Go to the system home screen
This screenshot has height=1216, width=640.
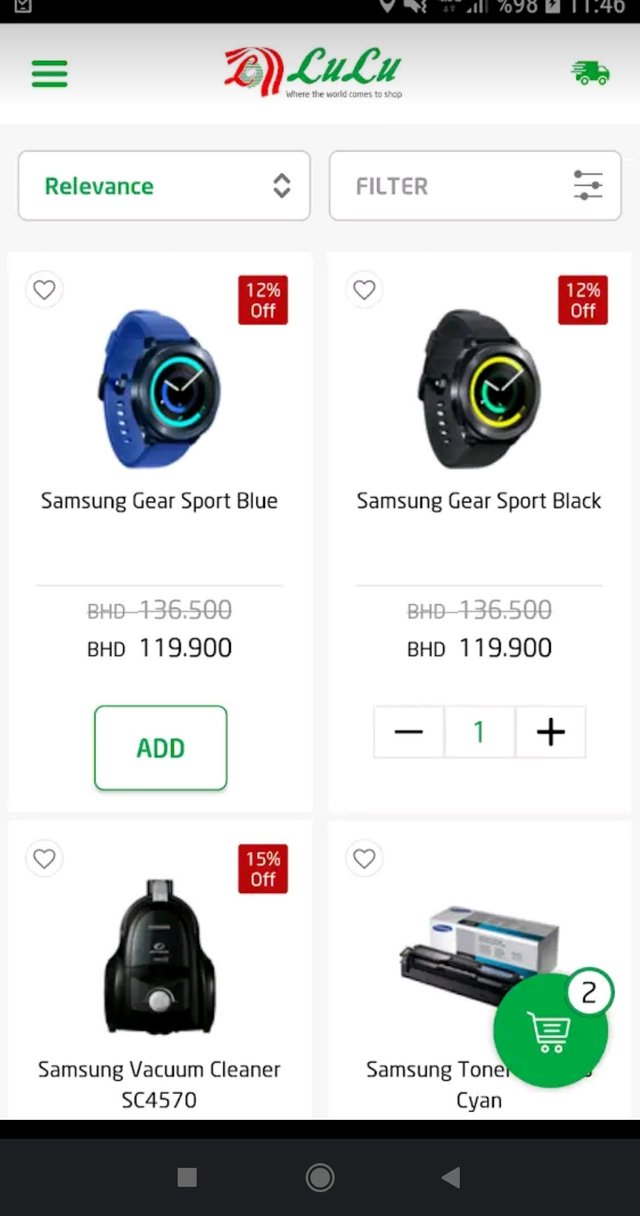point(320,1178)
